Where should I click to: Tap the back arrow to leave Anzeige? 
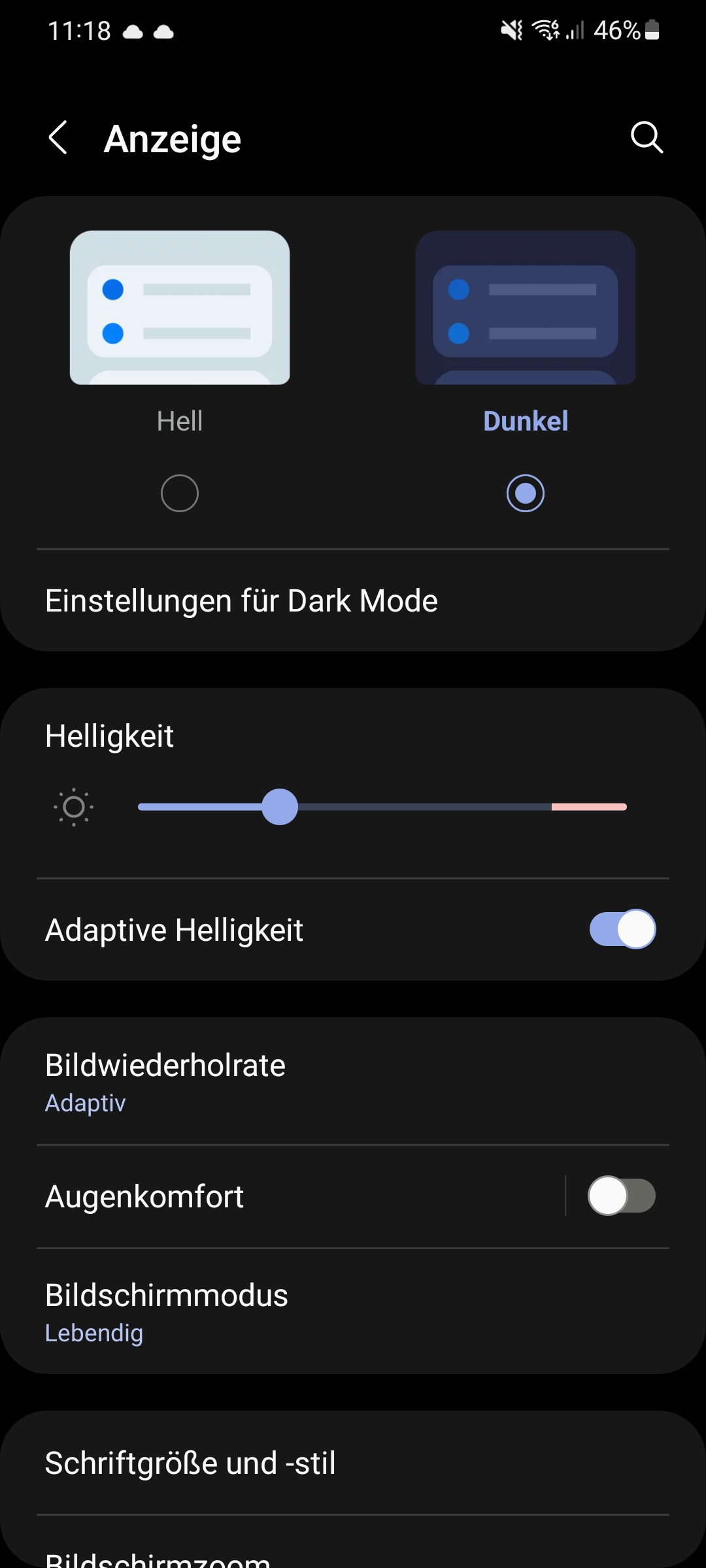[58, 138]
